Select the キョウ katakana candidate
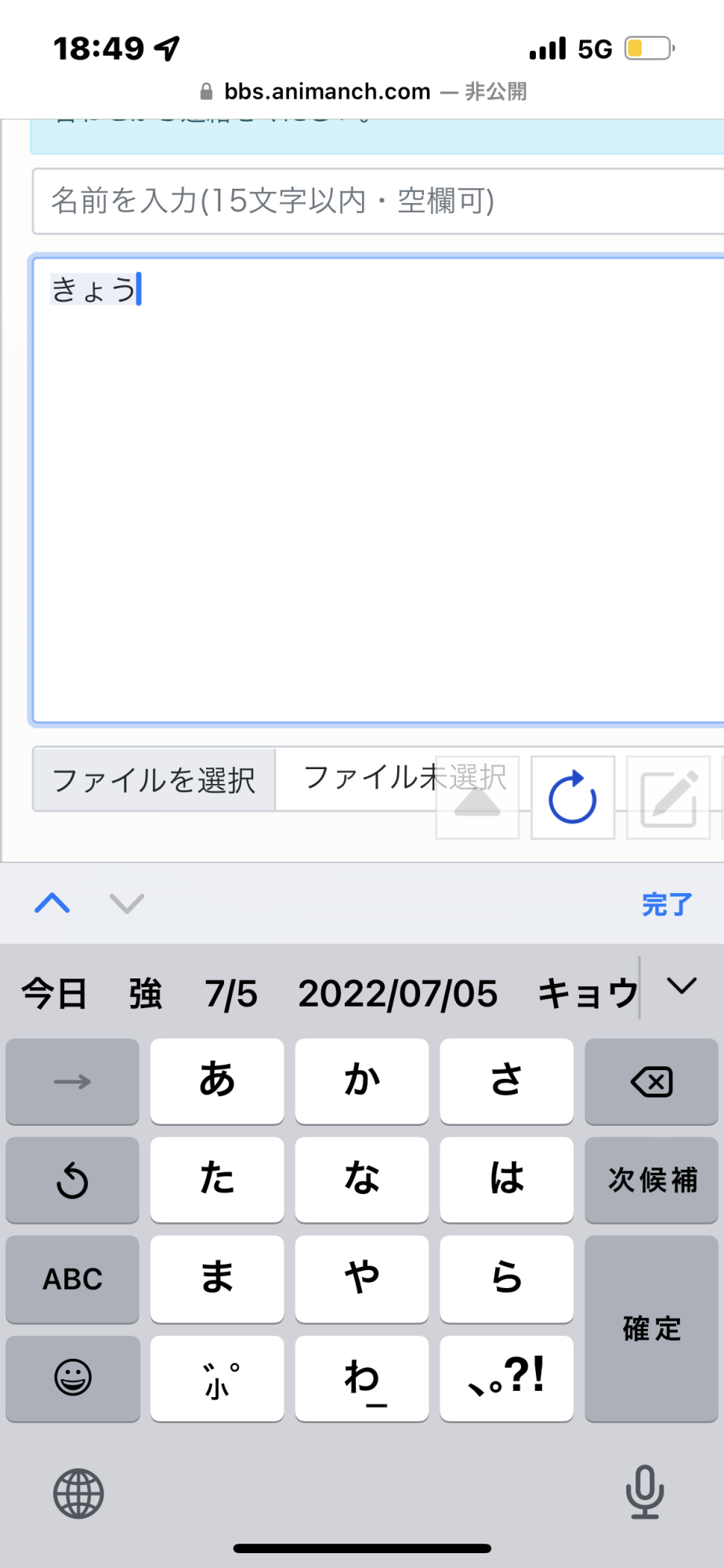724x1568 pixels. point(588,993)
